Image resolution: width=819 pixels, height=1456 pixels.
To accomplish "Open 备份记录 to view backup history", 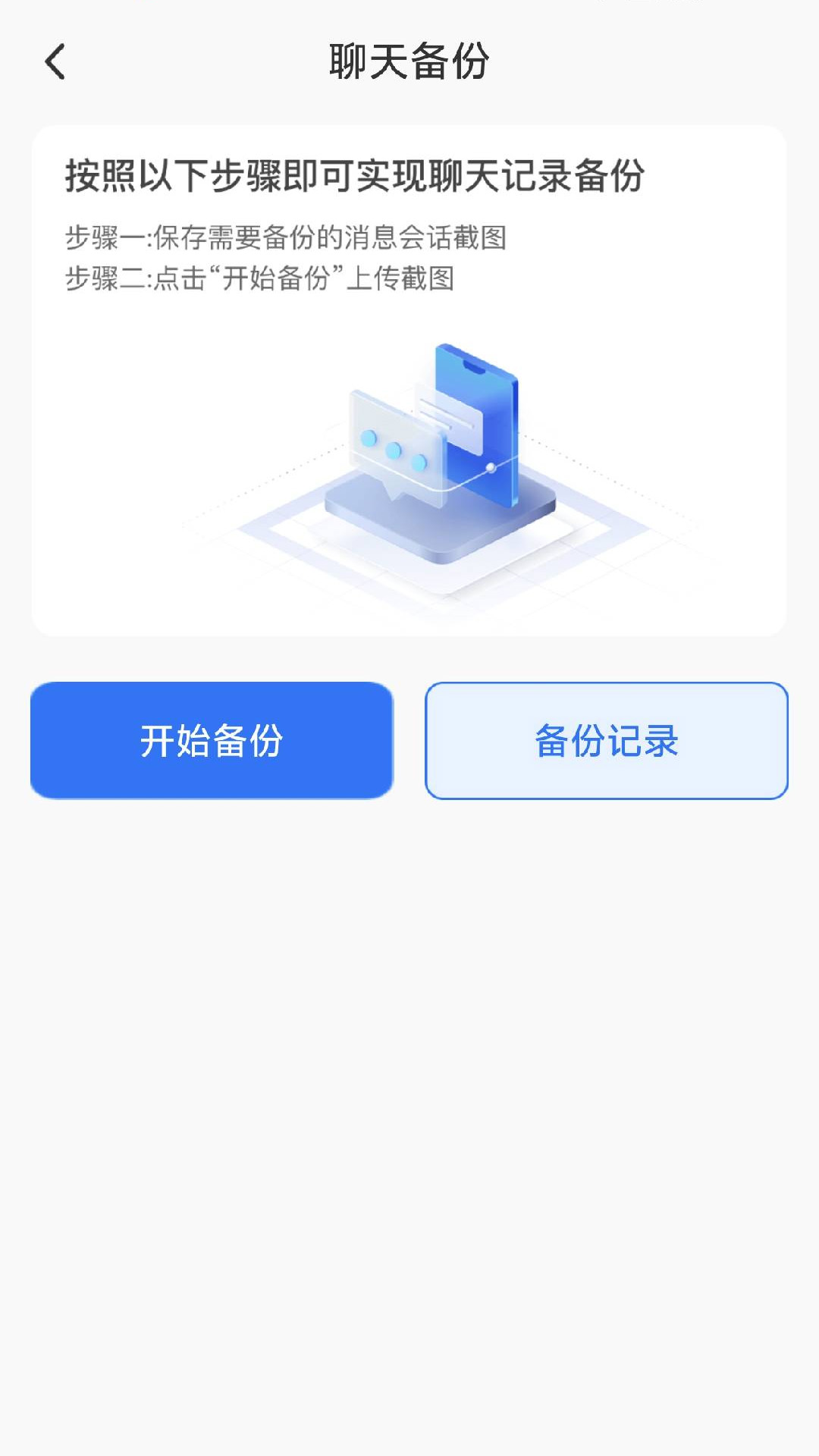I will click(x=607, y=739).
